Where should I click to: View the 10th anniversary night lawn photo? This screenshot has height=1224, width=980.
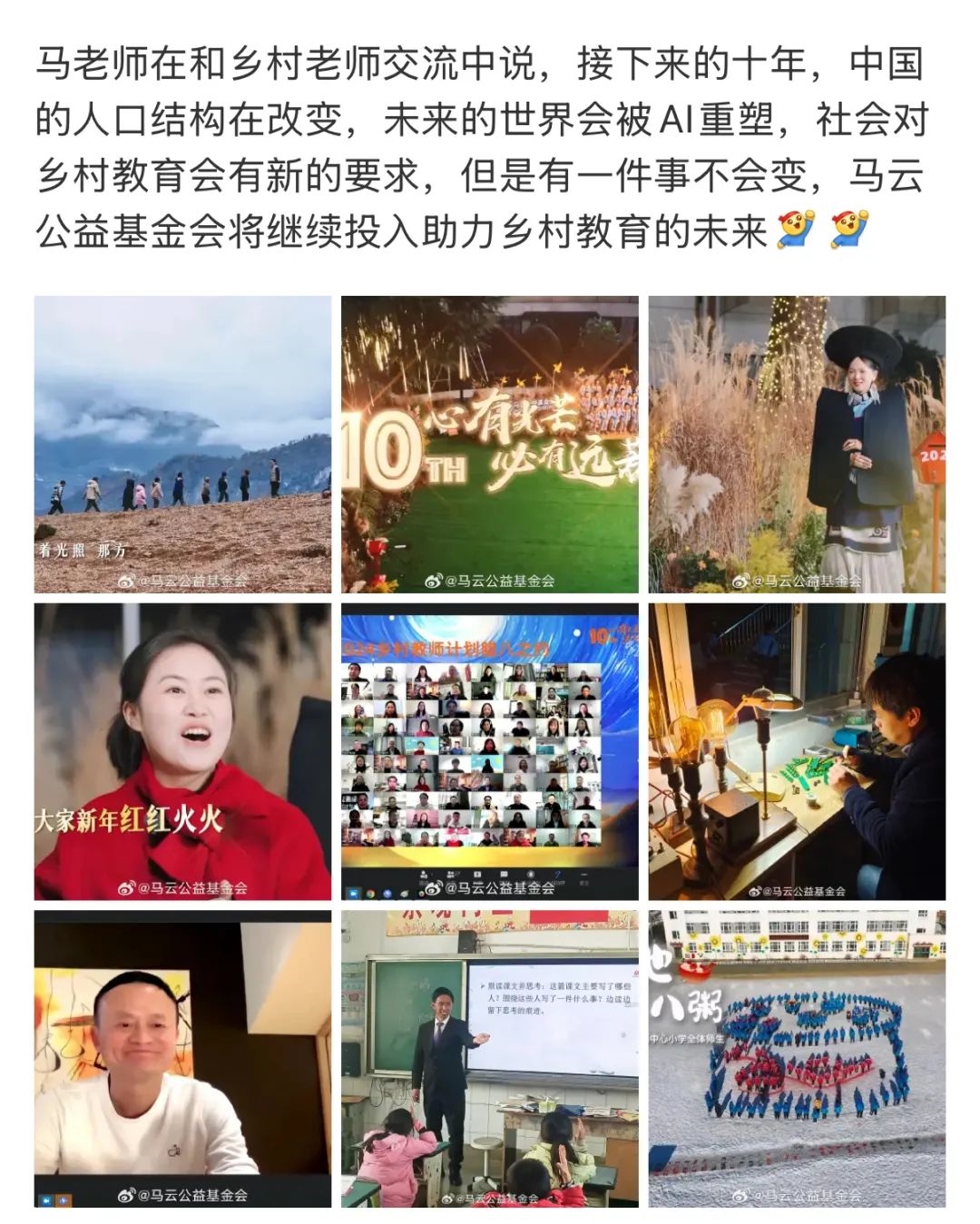[x=489, y=444]
